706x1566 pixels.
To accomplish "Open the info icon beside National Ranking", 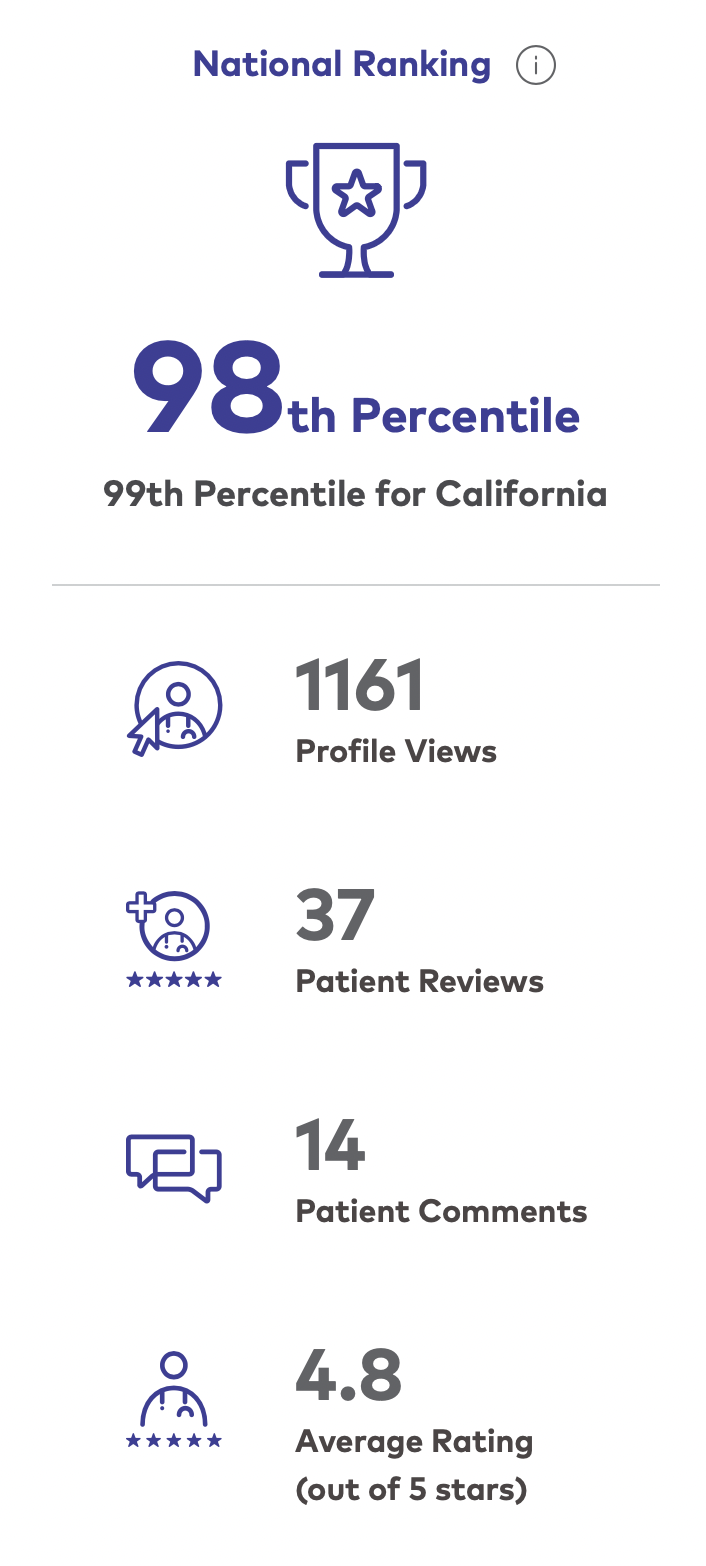I will tap(535, 66).
